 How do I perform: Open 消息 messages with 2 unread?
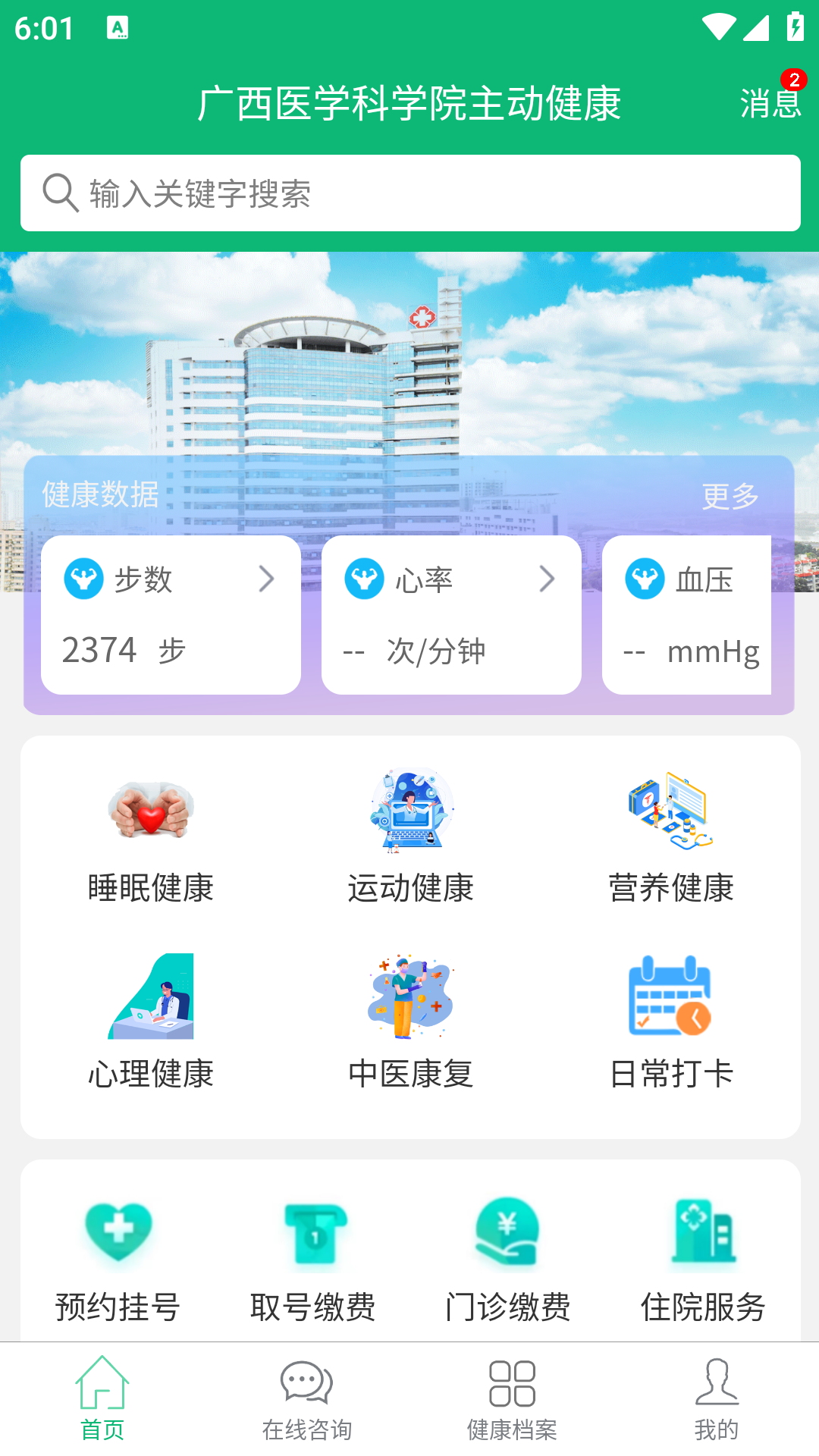(x=770, y=101)
